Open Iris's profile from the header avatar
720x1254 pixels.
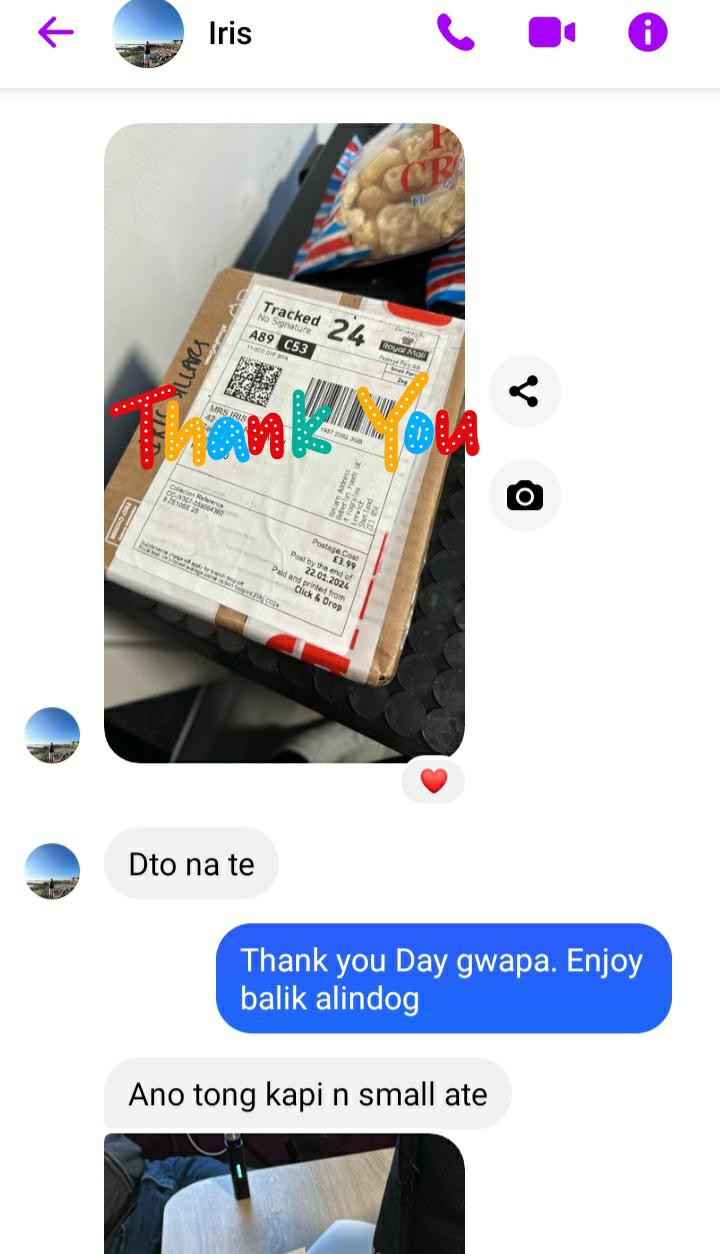pyautogui.click(x=148, y=33)
